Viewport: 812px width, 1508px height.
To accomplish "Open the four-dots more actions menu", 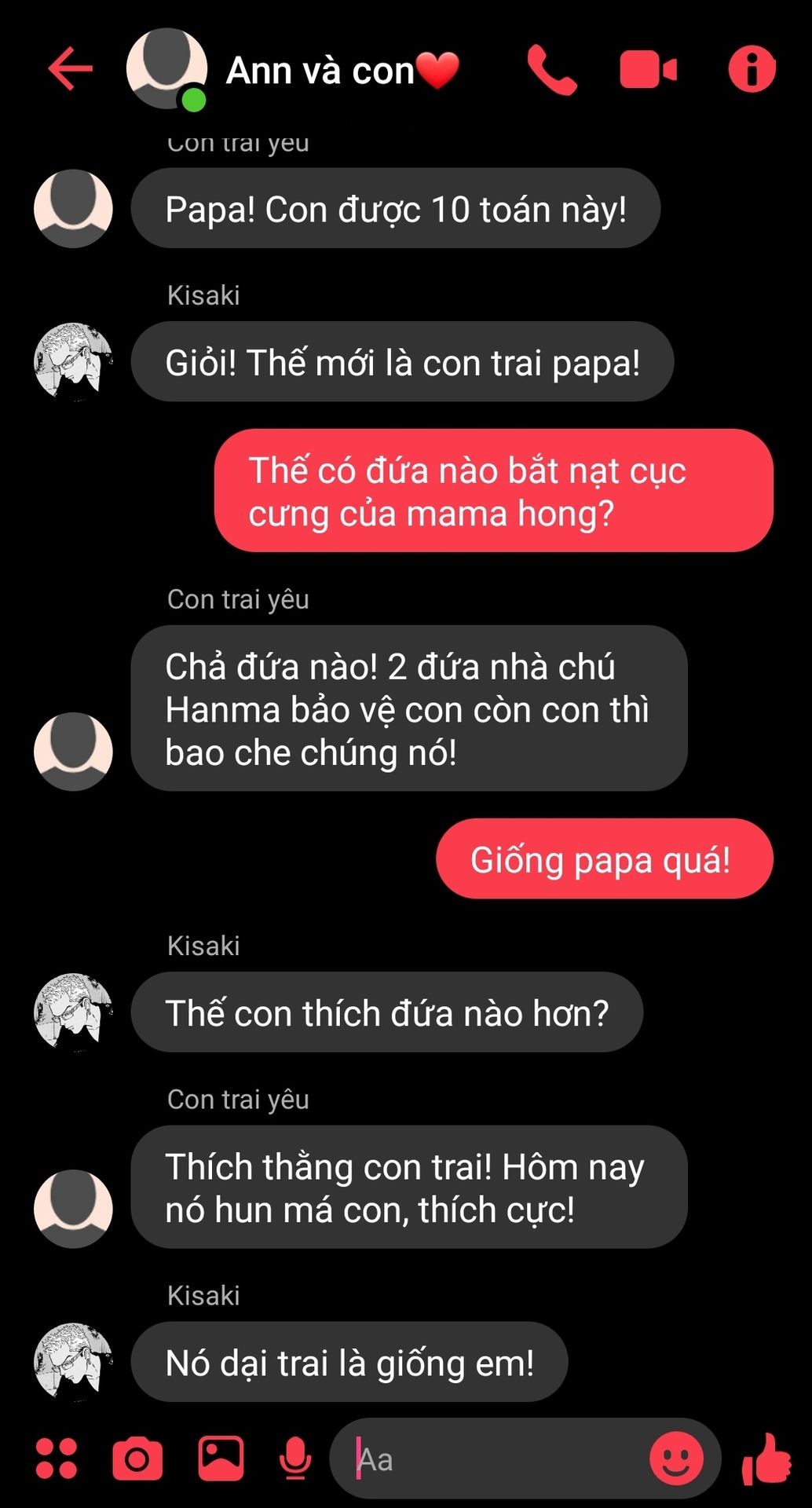I will (57, 1459).
